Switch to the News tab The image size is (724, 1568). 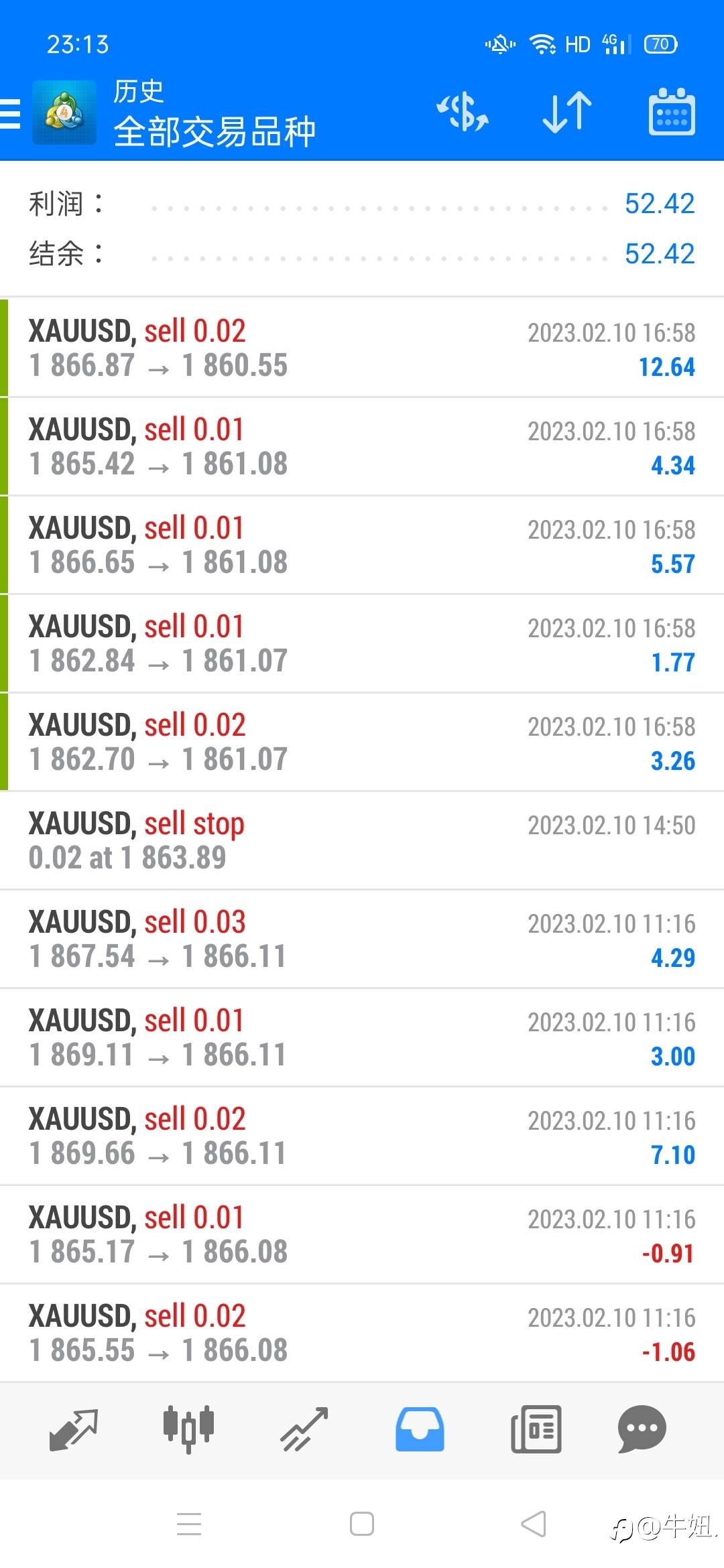[536, 1429]
